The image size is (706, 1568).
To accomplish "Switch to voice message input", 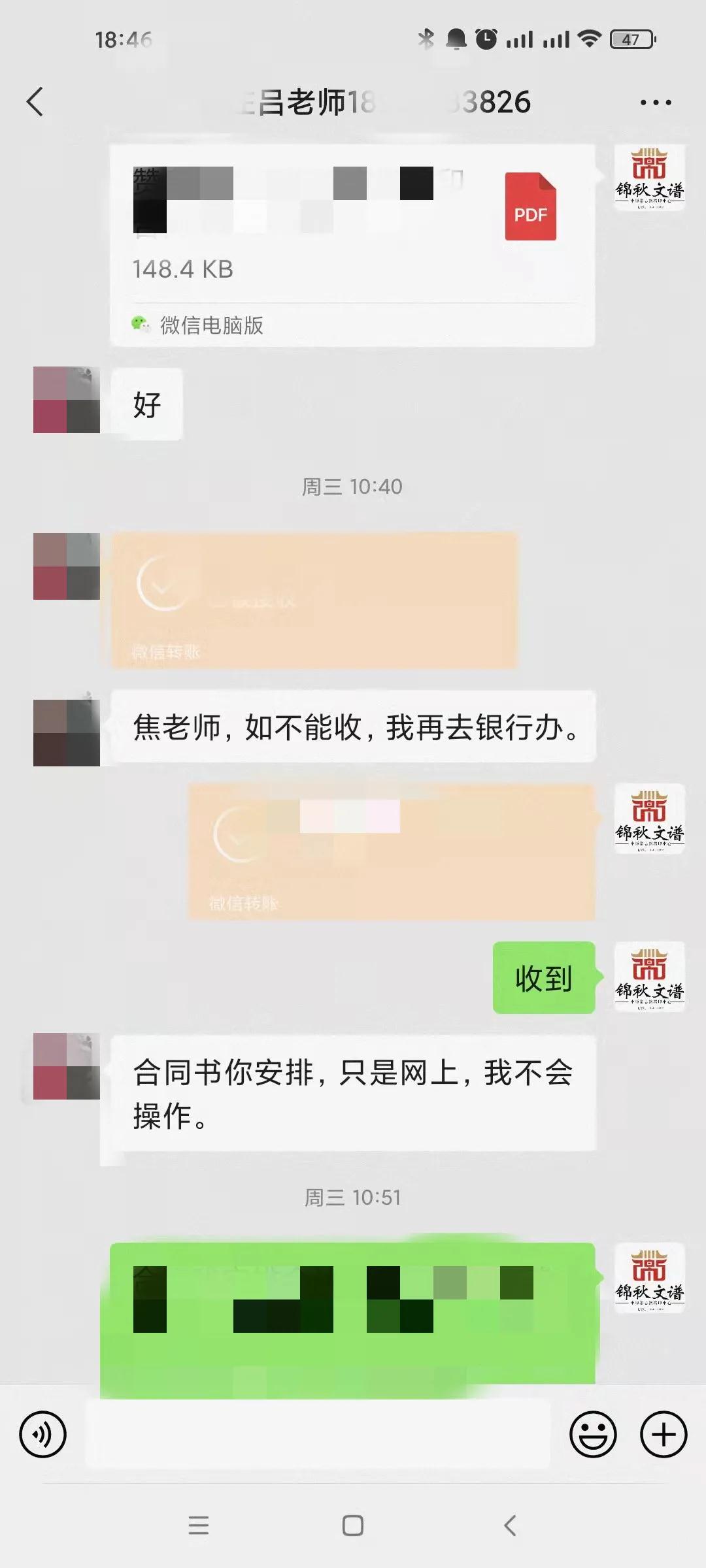I will pyautogui.click(x=43, y=1435).
